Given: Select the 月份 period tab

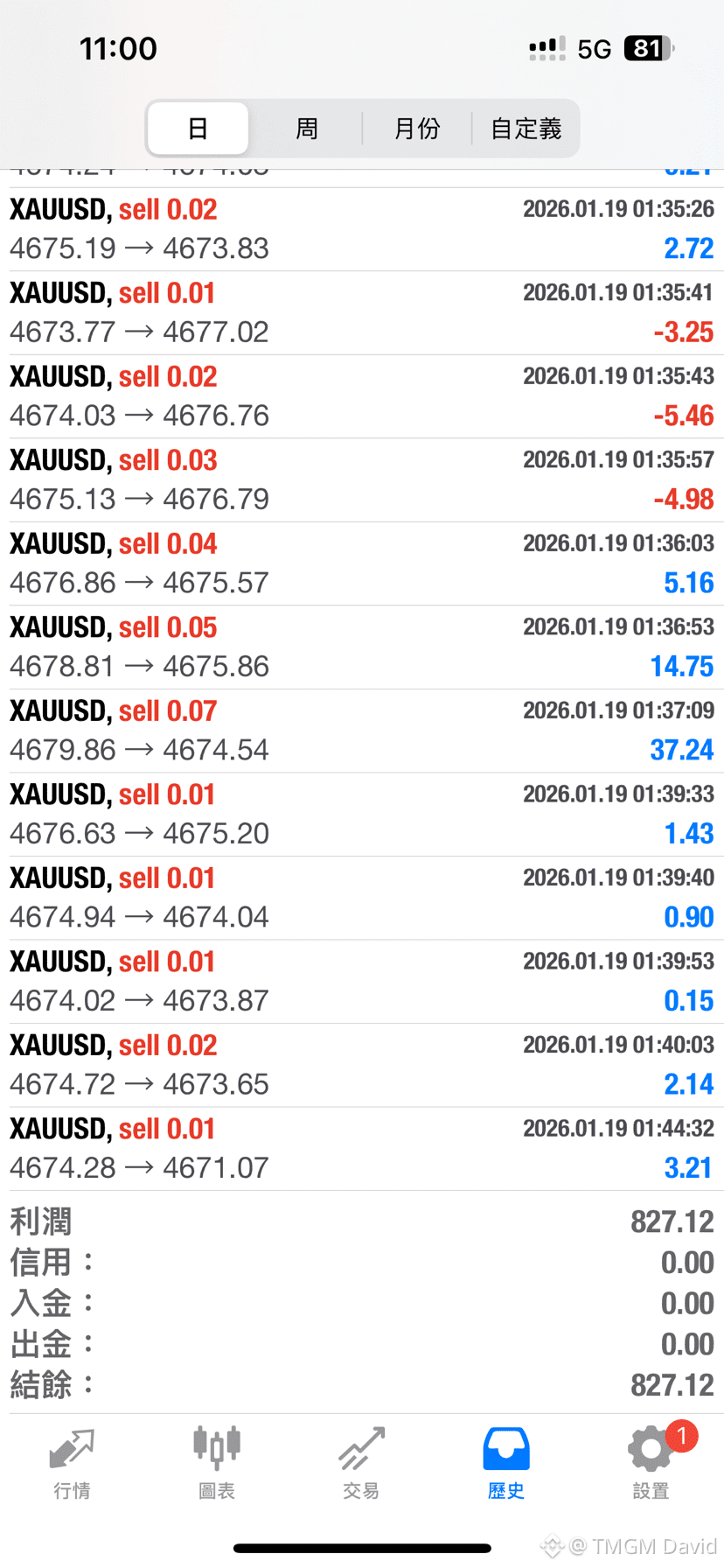Looking at the screenshot, I should [417, 129].
